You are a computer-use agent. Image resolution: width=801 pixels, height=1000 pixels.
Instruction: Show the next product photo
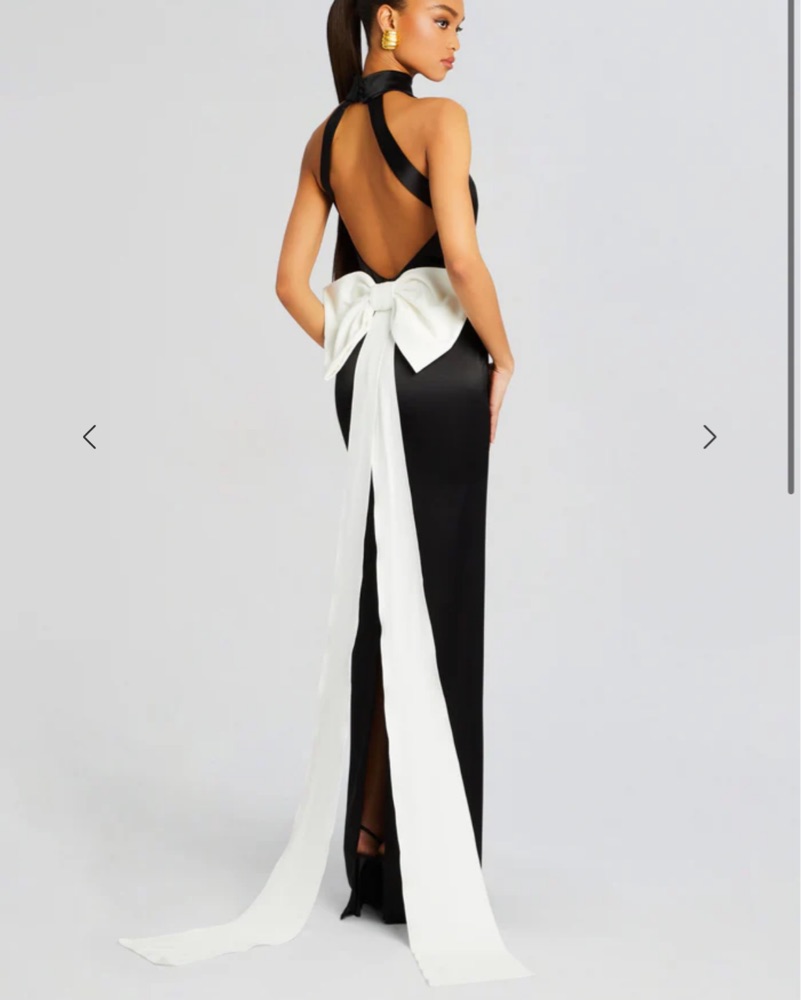click(x=709, y=437)
